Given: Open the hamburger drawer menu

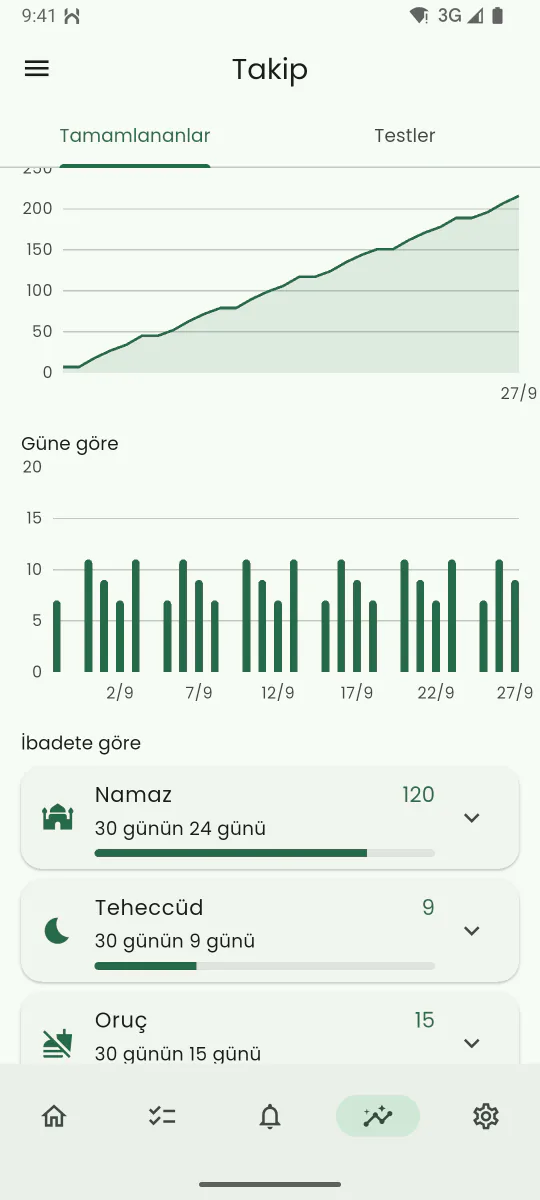Looking at the screenshot, I should (37, 68).
